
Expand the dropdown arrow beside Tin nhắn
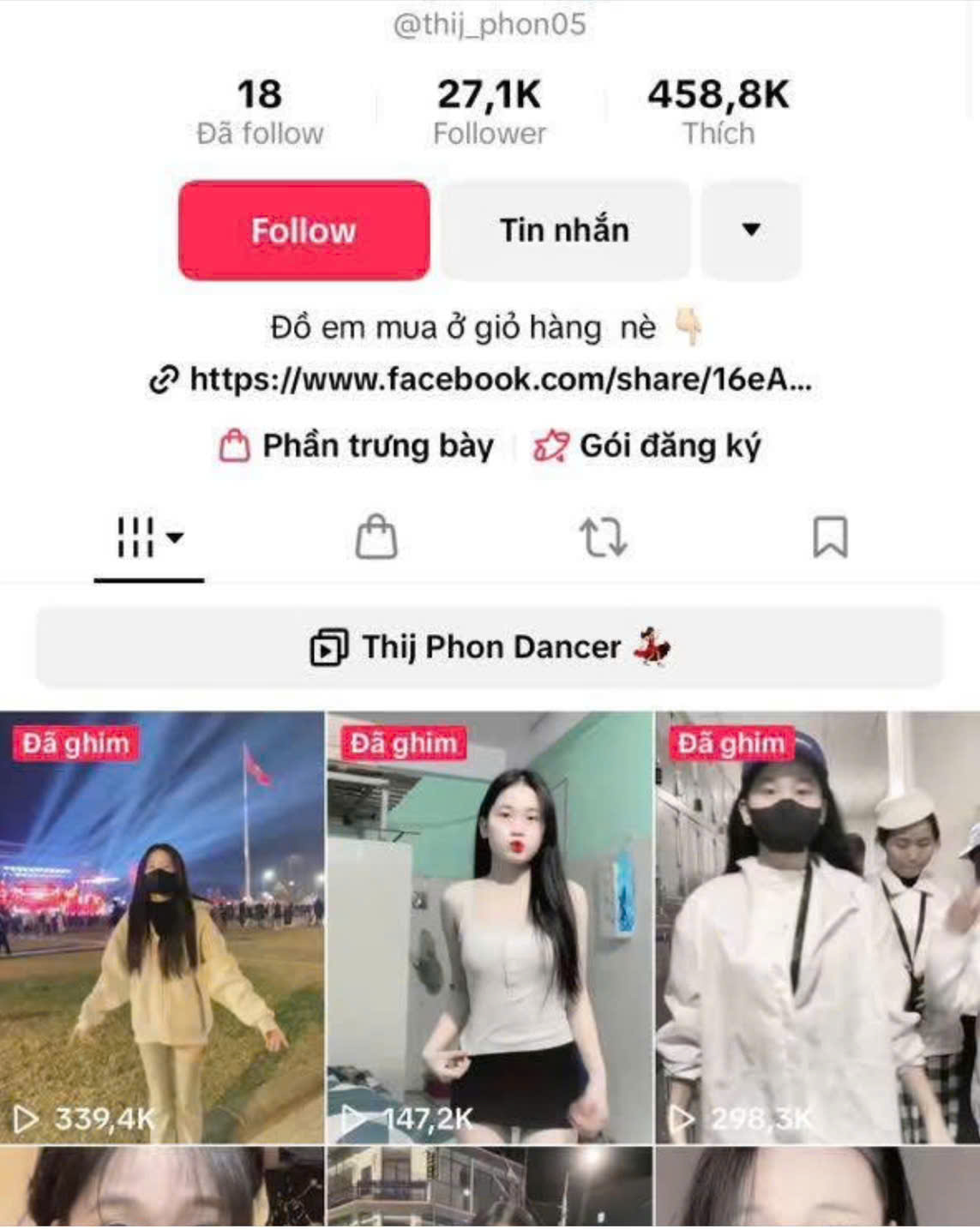[x=751, y=230]
